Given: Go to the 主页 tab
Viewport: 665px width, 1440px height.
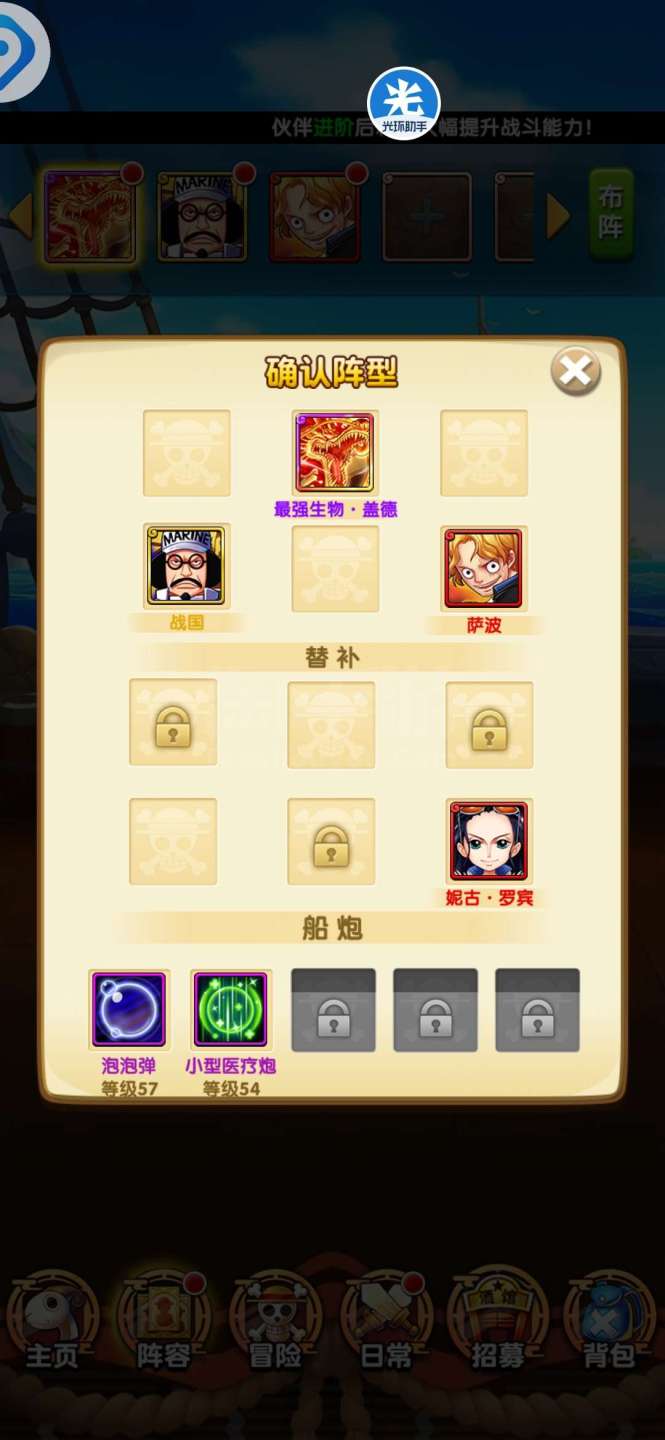Looking at the screenshot, I should [x=52, y=1322].
